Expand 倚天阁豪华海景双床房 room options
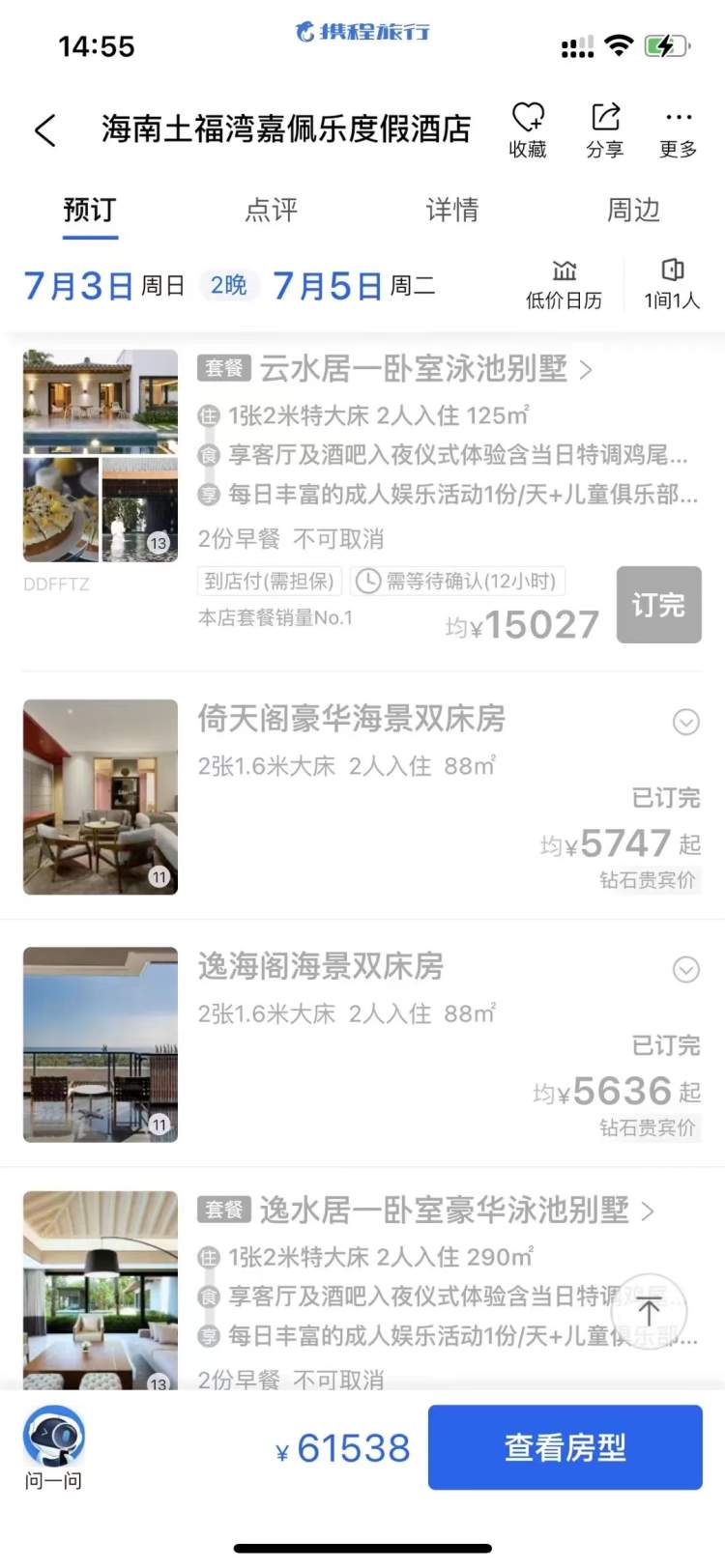The image size is (725, 1568). point(685,722)
